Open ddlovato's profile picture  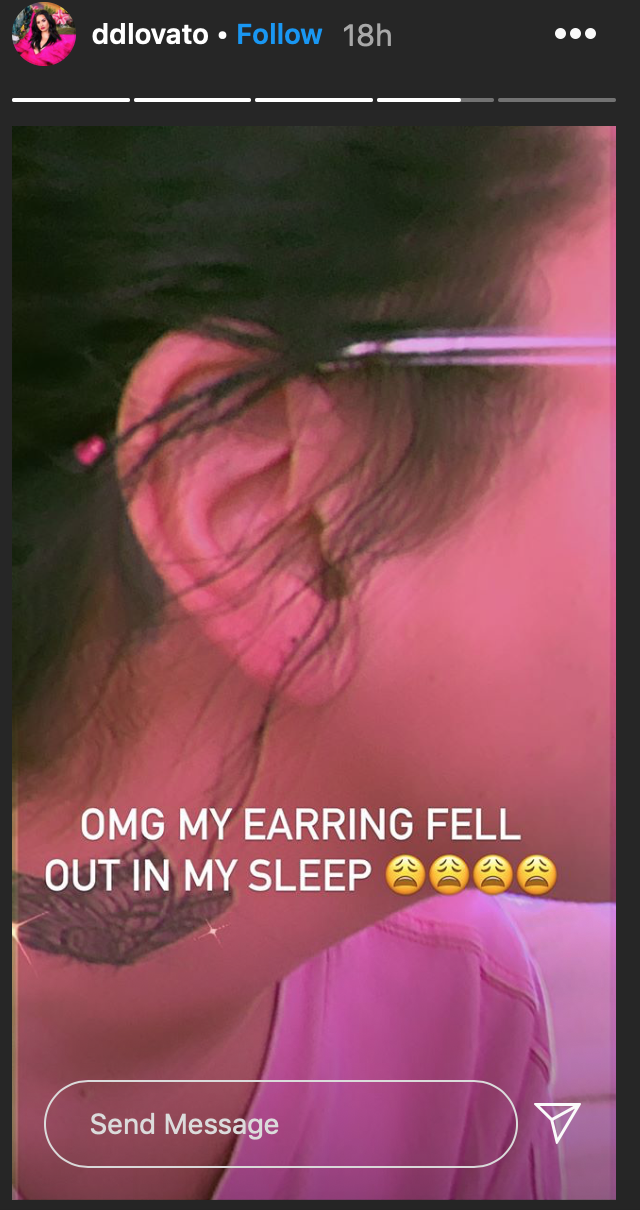[43, 34]
